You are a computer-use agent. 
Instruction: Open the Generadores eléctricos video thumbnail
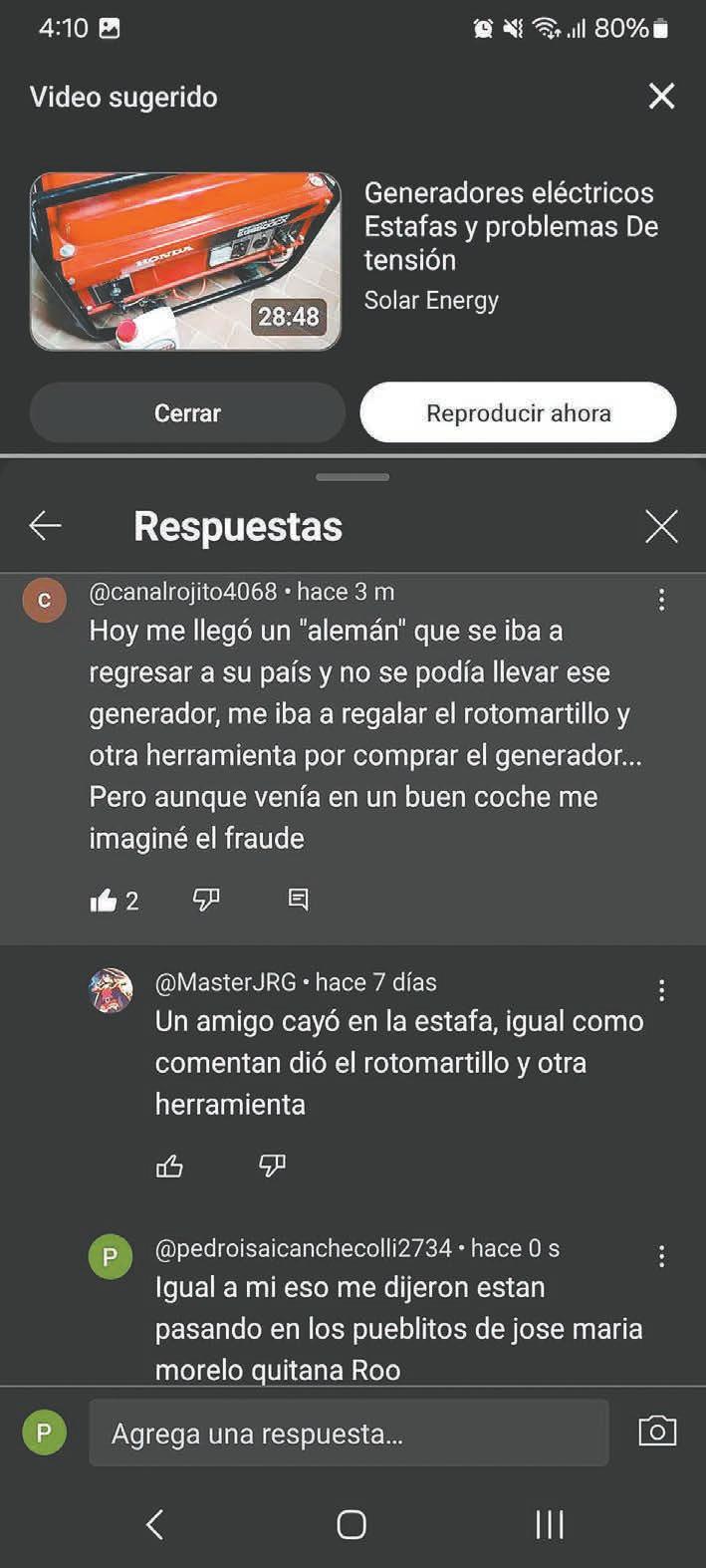[185, 261]
